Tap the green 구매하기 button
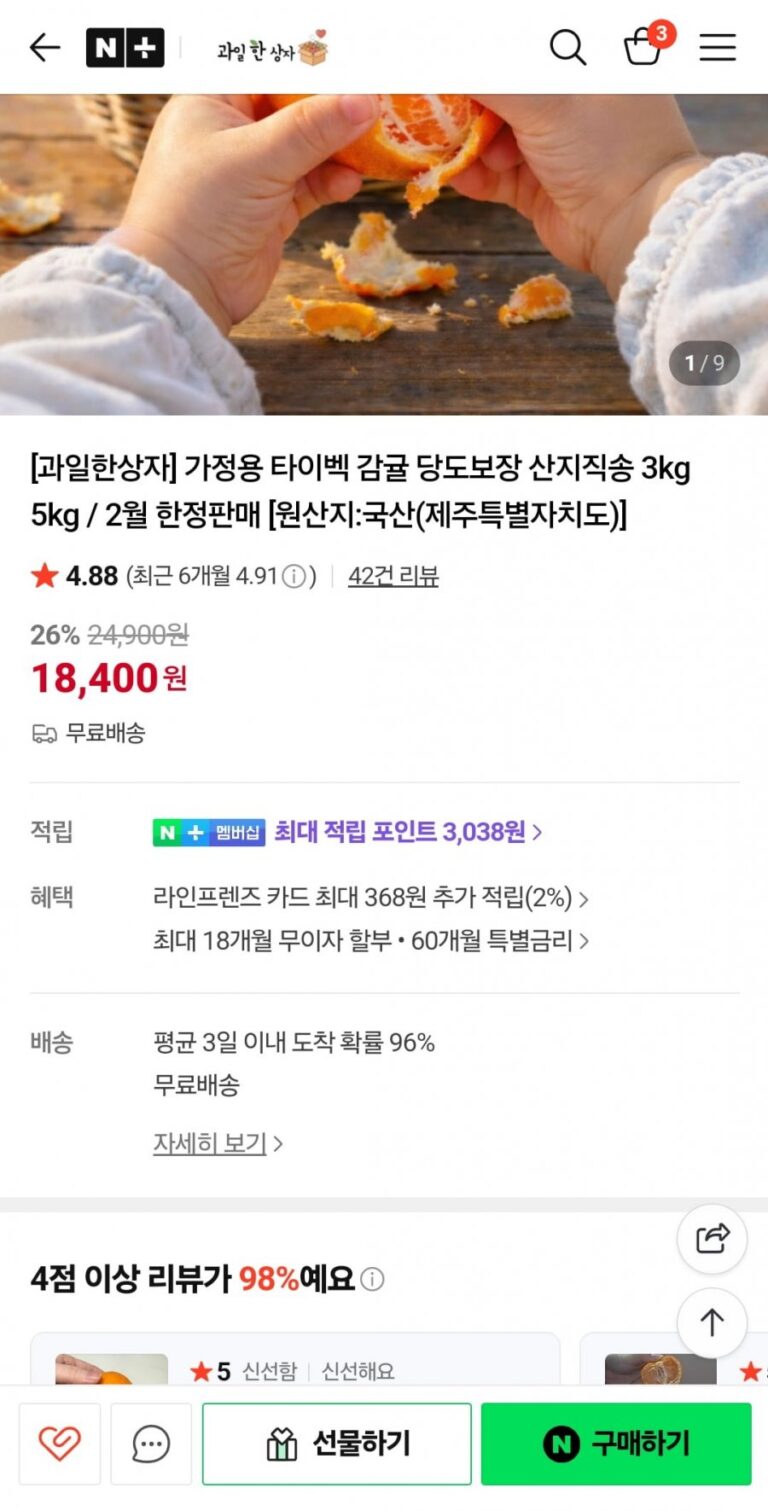This screenshot has height=1511, width=768. point(616,1443)
